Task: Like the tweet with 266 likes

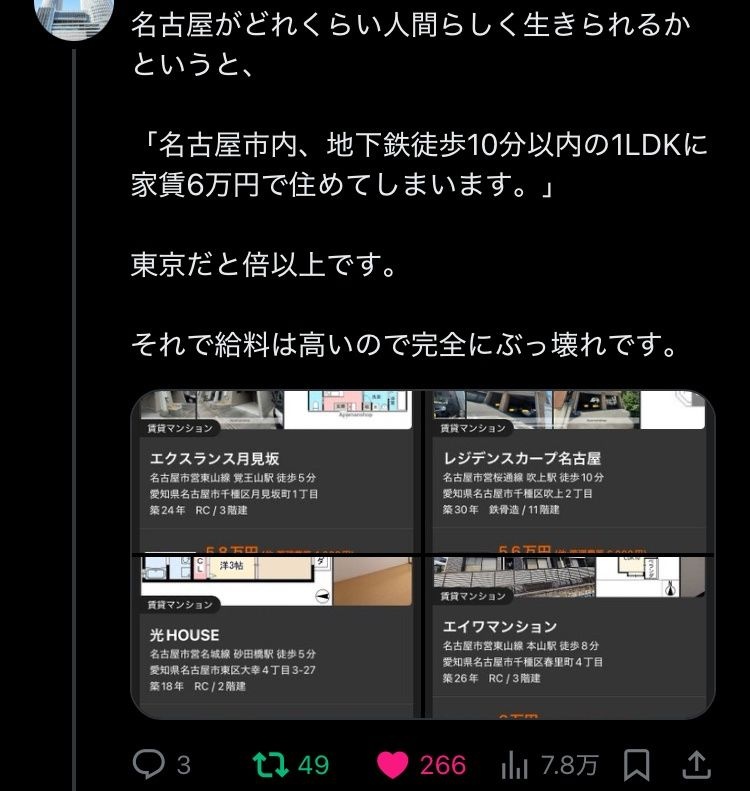Action: coord(393,765)
